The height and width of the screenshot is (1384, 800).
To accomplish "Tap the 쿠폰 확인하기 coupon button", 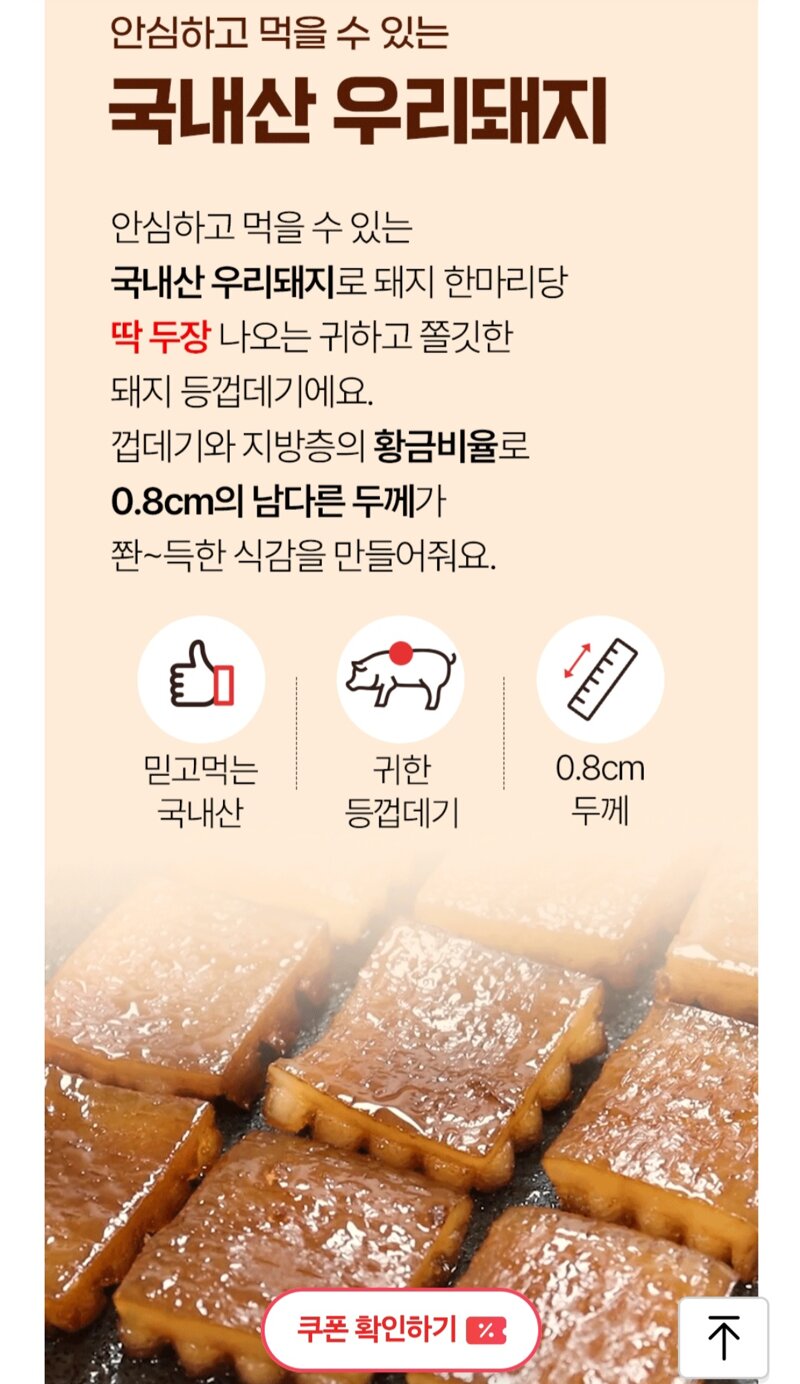I will coord(401,1329).
